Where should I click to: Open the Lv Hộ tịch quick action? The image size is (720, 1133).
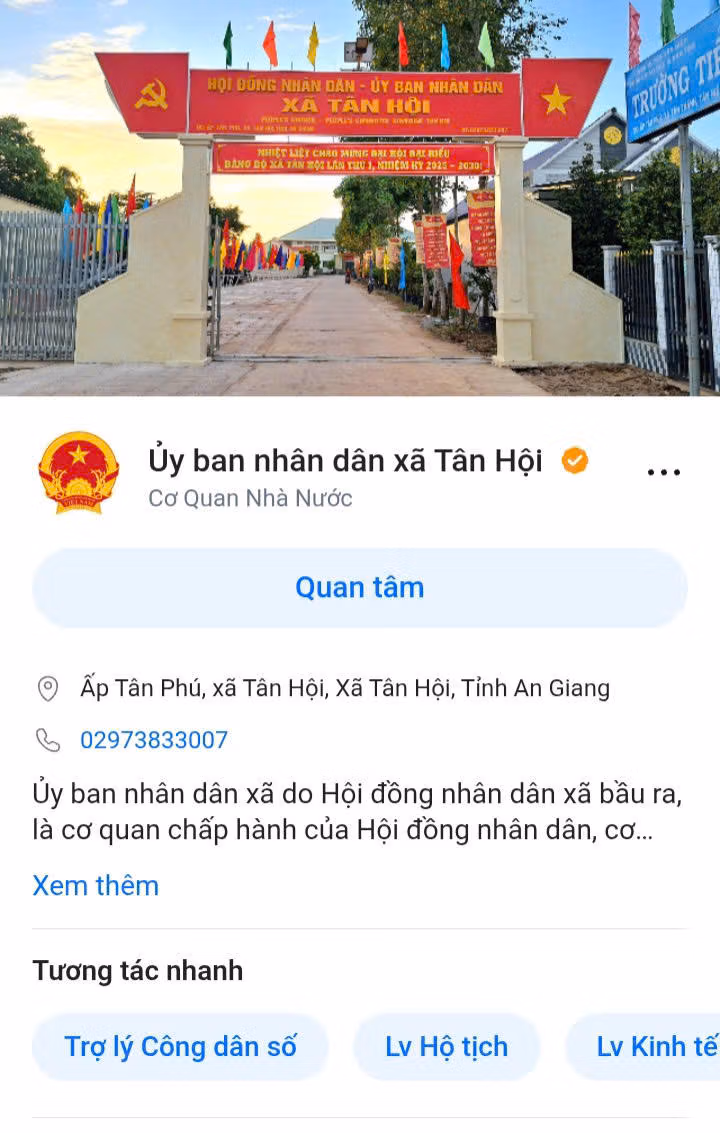tap(446, 1047)
